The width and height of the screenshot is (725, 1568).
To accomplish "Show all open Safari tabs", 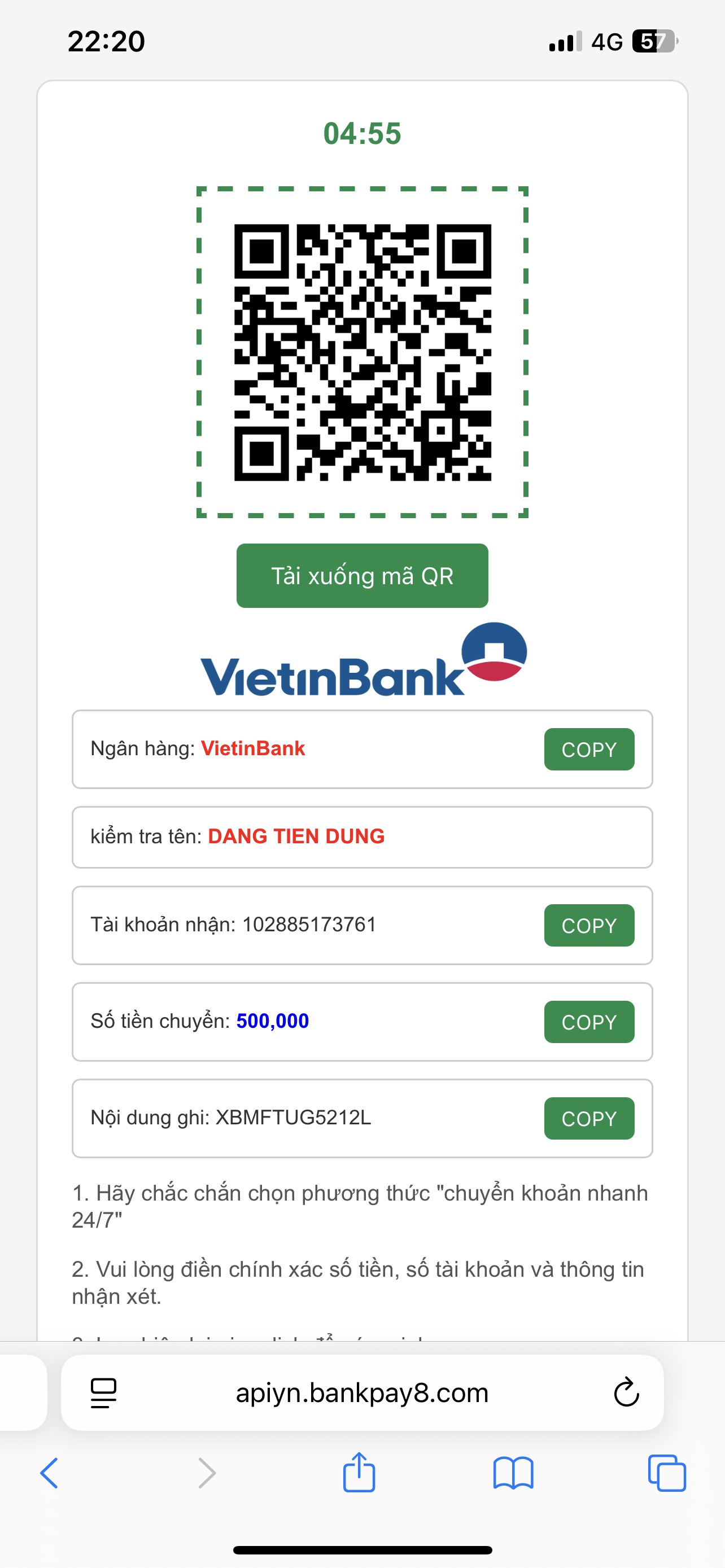I will 667,1473.
